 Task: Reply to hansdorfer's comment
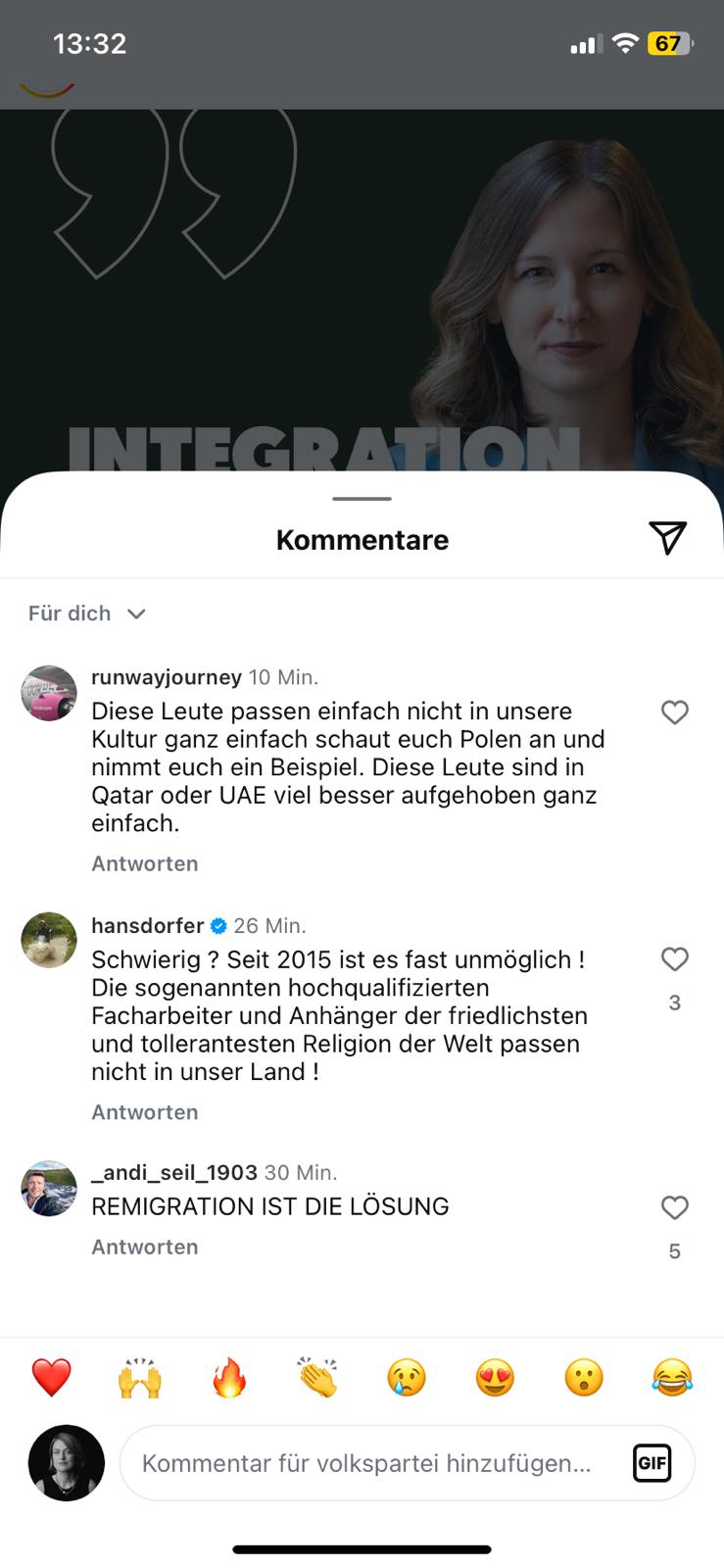pos(145,1112)
